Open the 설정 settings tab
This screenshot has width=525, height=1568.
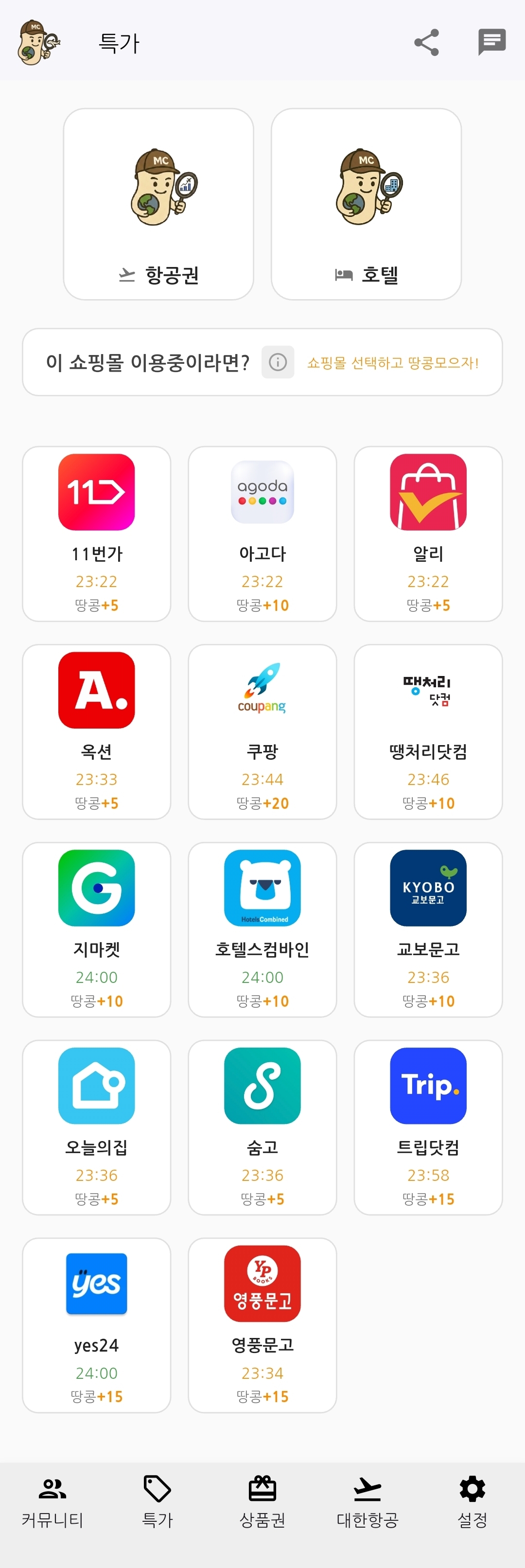click(472, 1502)
